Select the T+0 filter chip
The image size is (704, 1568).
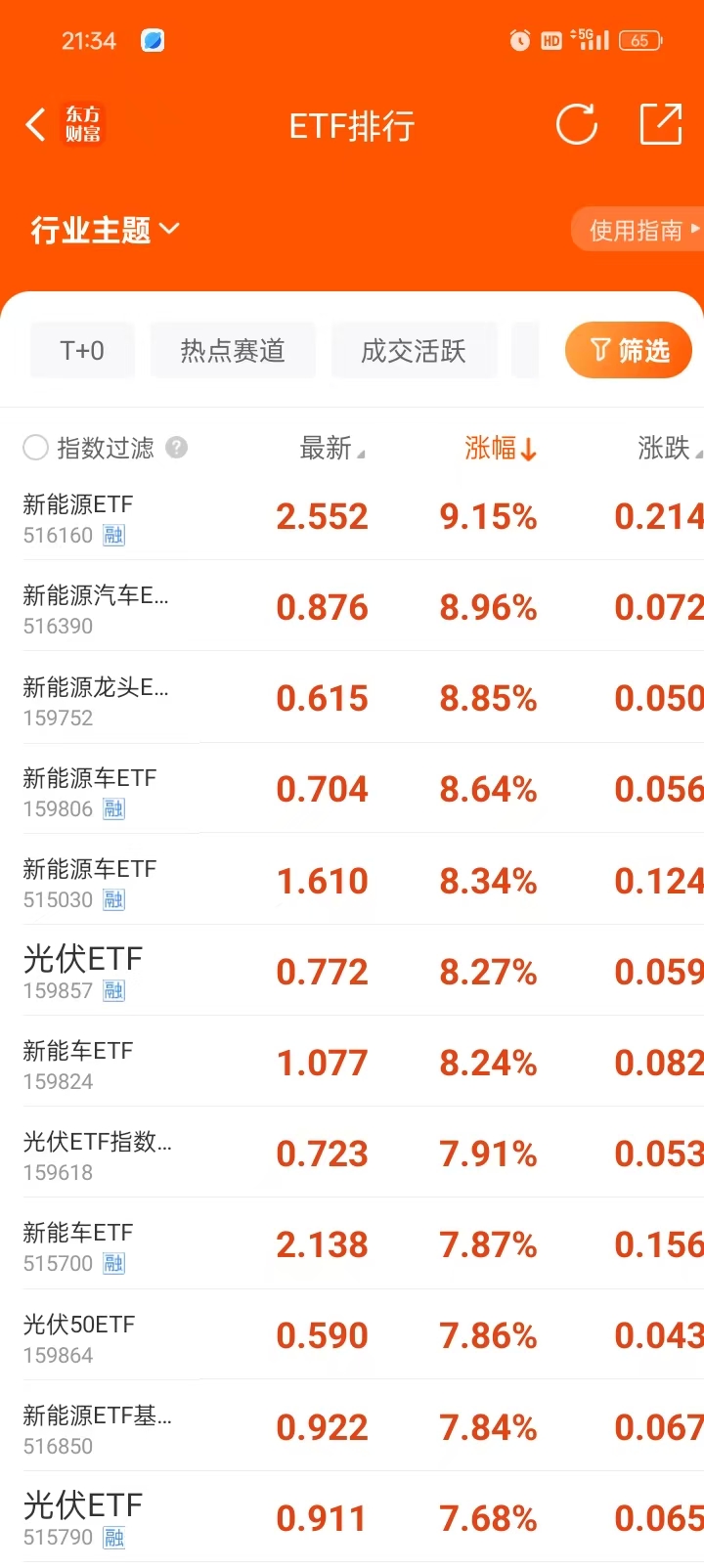pyautogui.click(x=82, y=351)
